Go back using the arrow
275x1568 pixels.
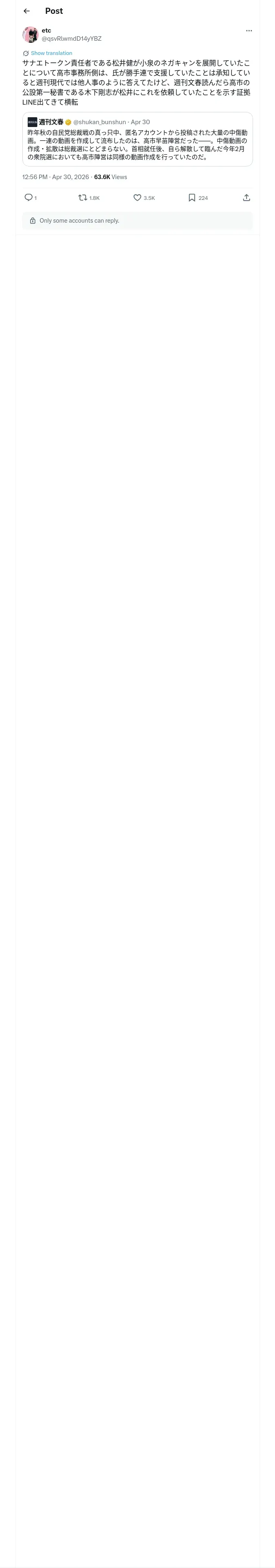(26, 11)
